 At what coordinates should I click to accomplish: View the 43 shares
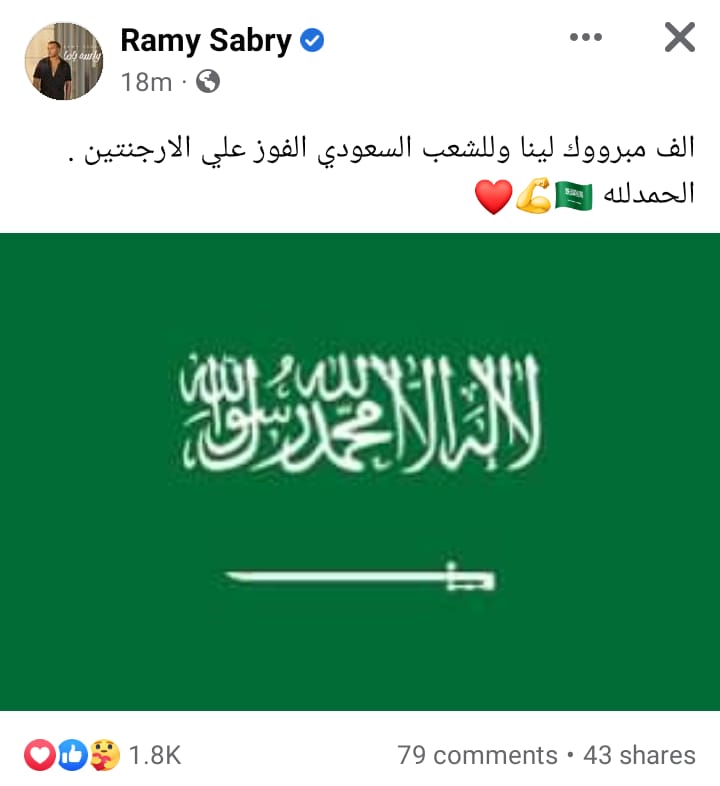tap(639, 755)
